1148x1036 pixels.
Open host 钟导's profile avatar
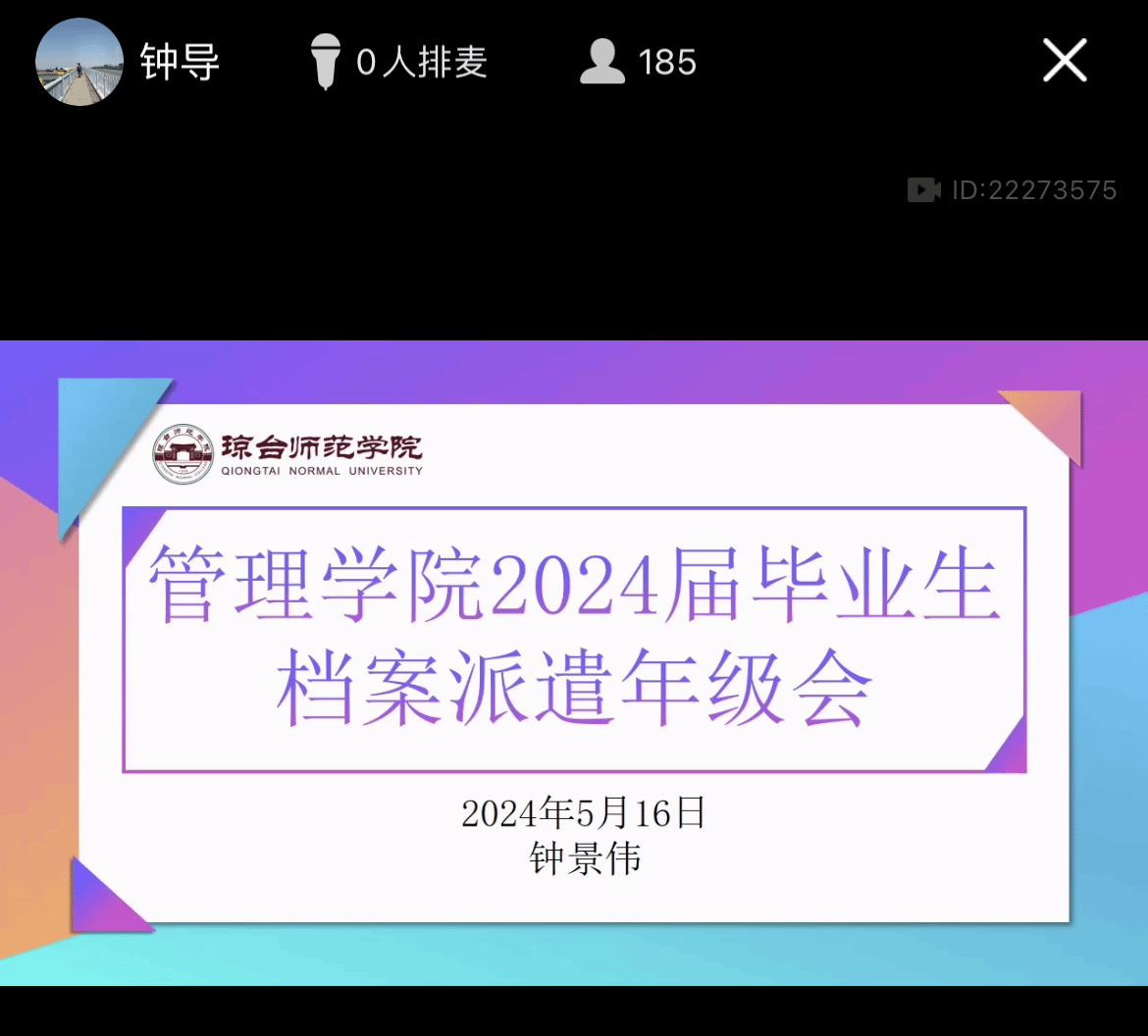pos(79,62)
